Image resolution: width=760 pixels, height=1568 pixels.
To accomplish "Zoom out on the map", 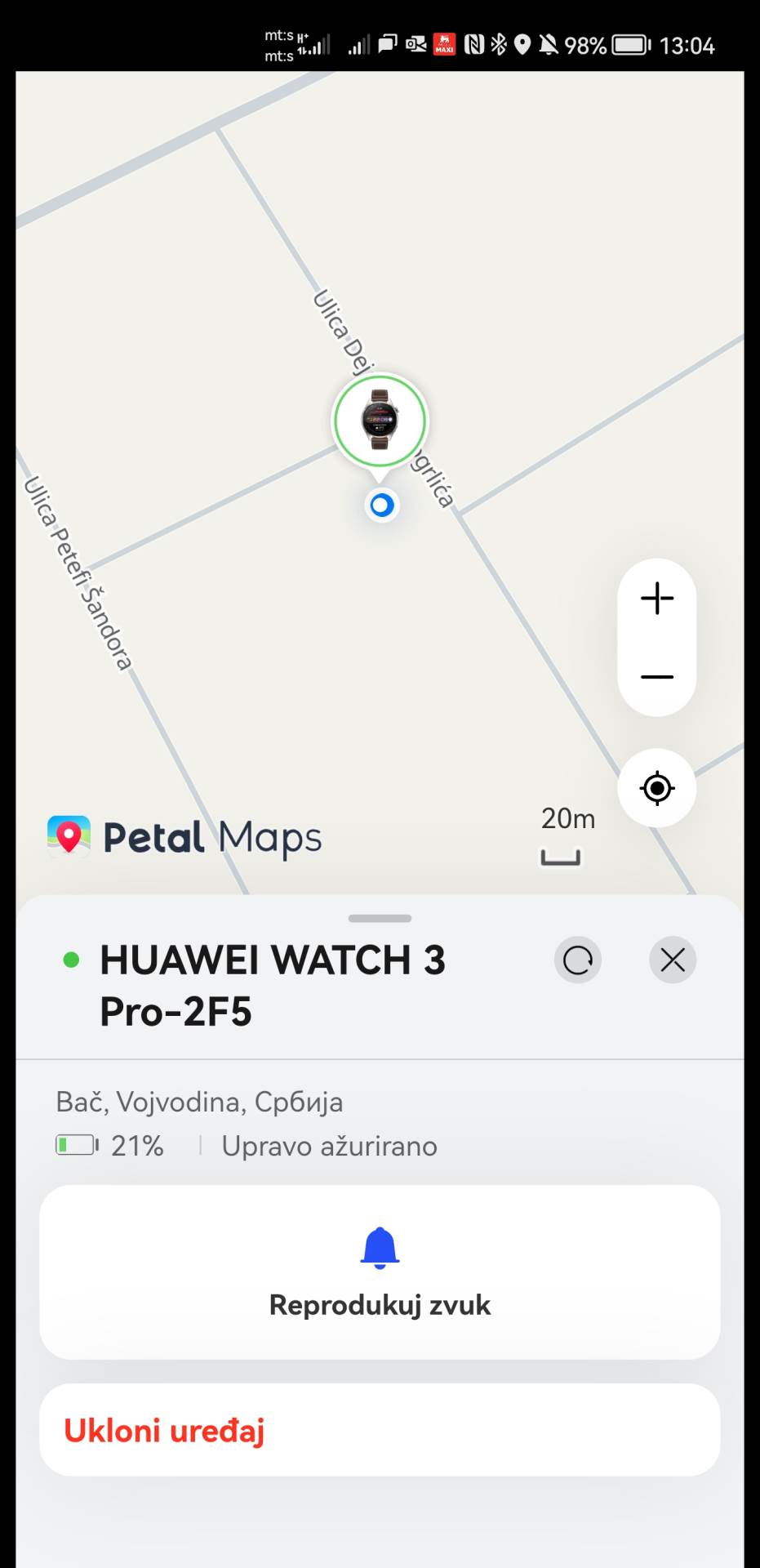I will coord(656,676).
